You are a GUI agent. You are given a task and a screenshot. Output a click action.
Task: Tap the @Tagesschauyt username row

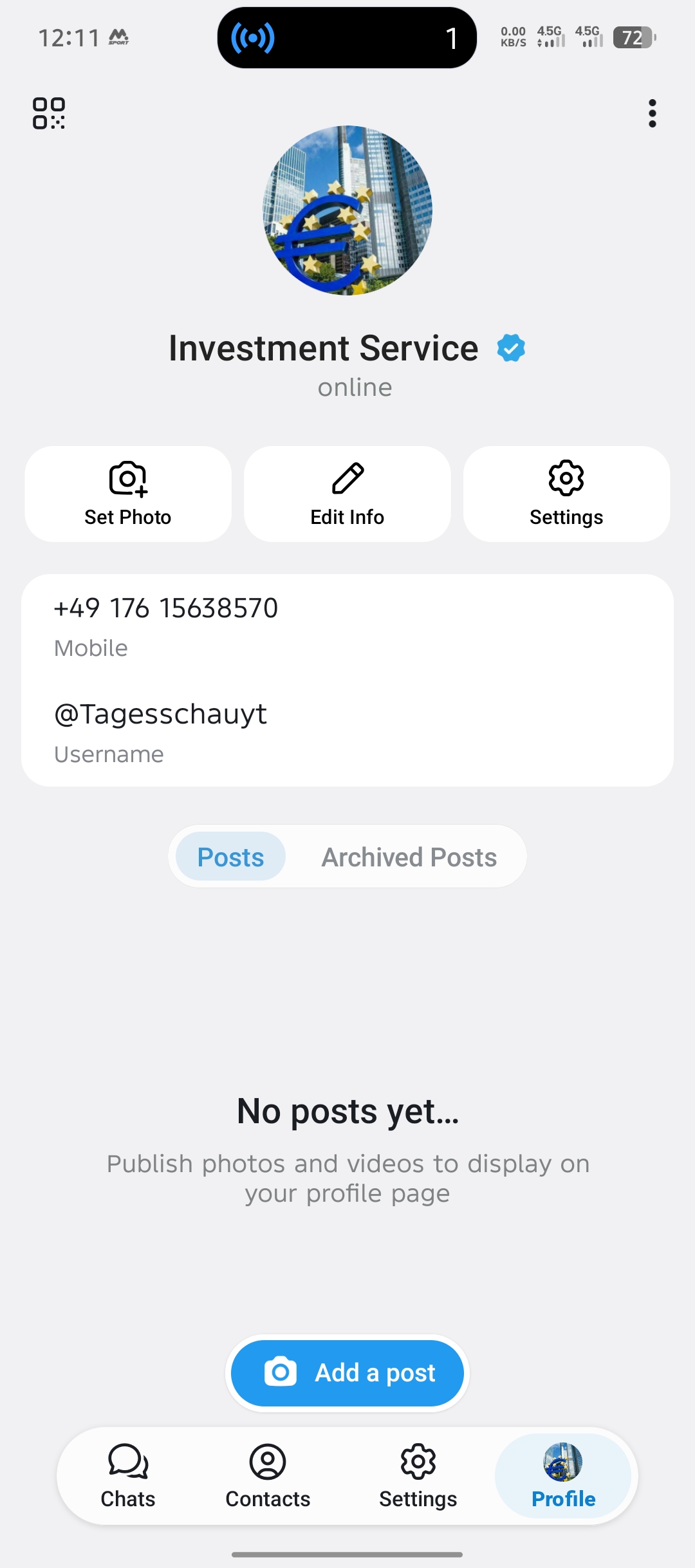pos(347,733)
